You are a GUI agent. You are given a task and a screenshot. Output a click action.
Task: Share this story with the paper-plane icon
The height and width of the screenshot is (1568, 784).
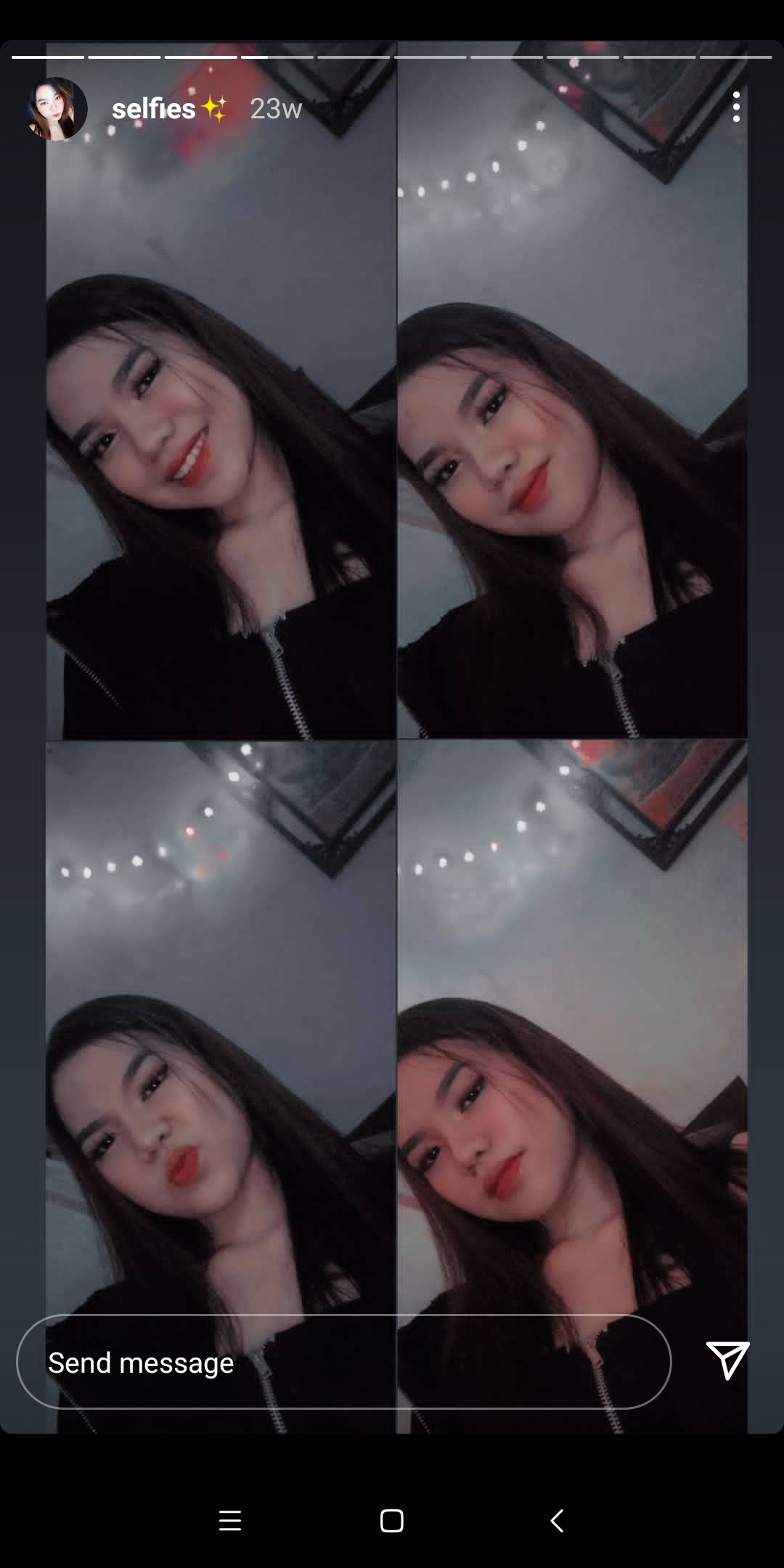click(x=727, y=1360)
